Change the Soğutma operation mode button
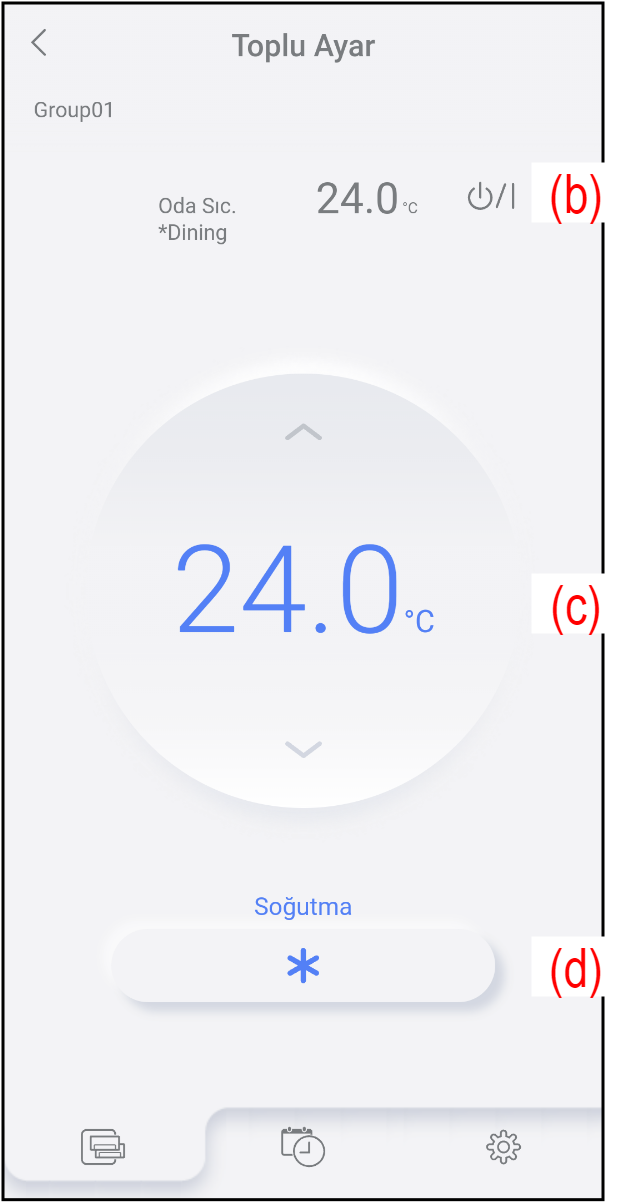The height and width of the screenshot is (1204, 625). point(303,966)
